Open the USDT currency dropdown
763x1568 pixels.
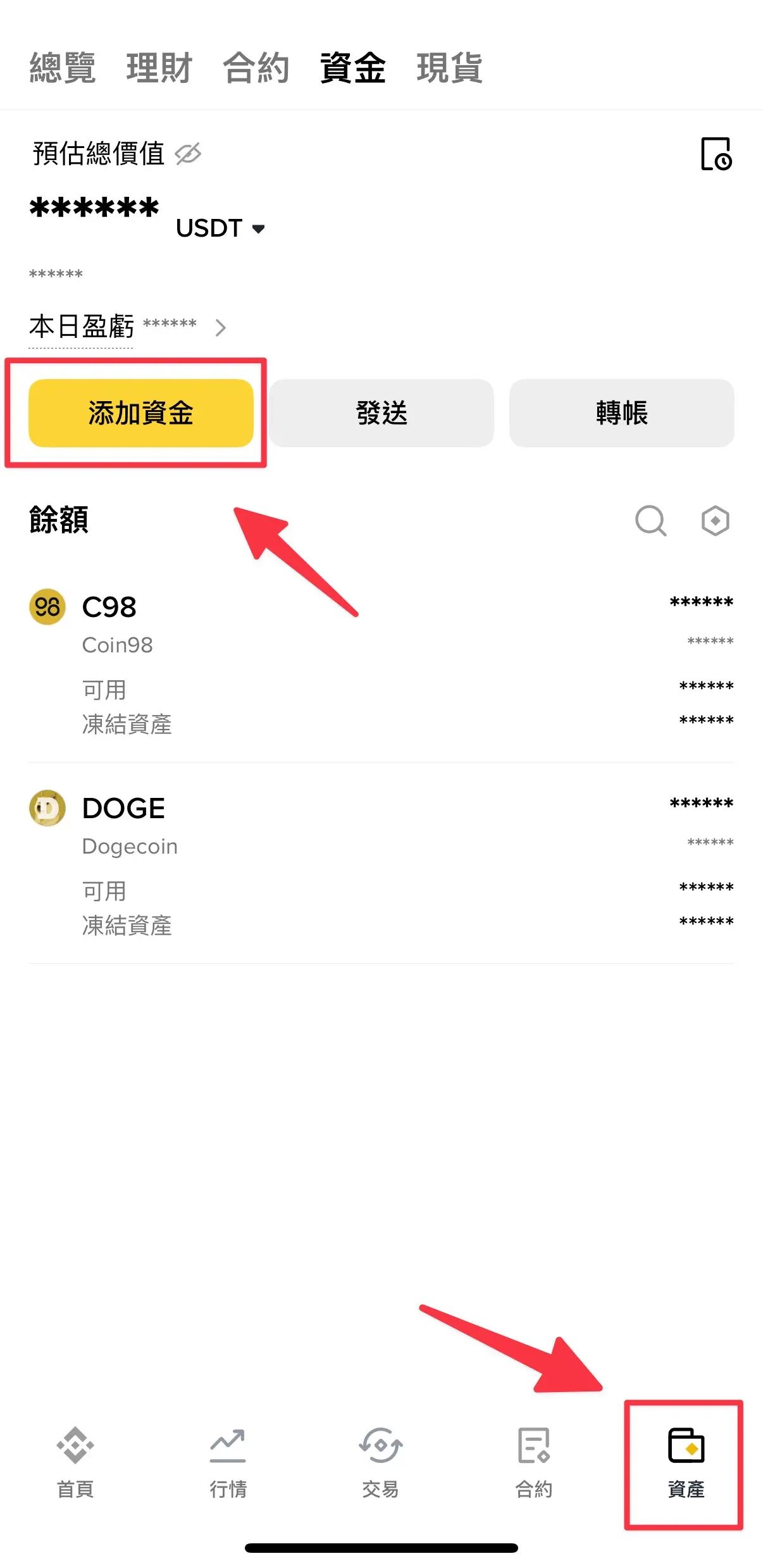click(x=220, y=228)
